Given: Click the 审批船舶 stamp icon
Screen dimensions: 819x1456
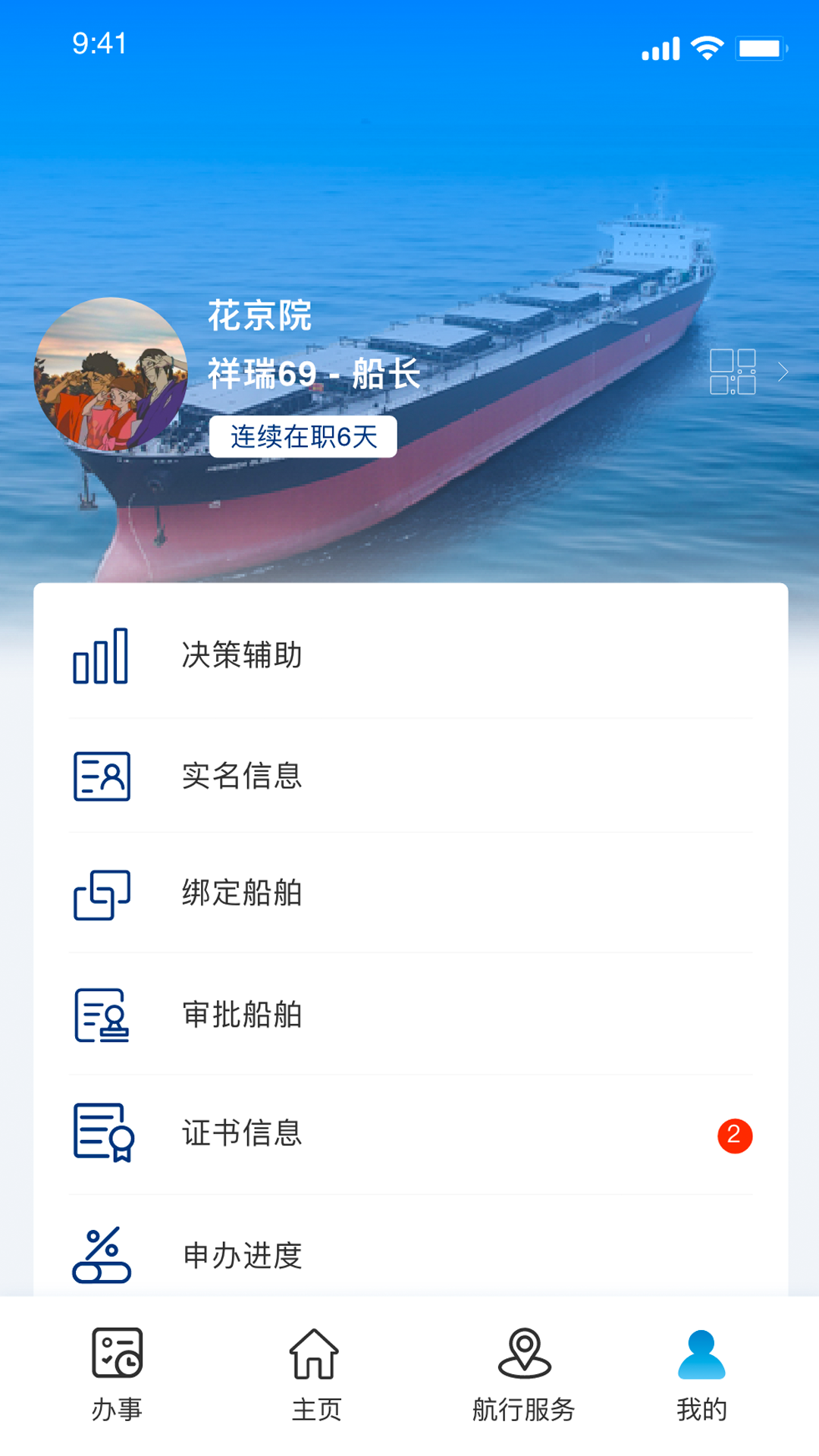Looking at the screenshot, I should pos(102,1015).
